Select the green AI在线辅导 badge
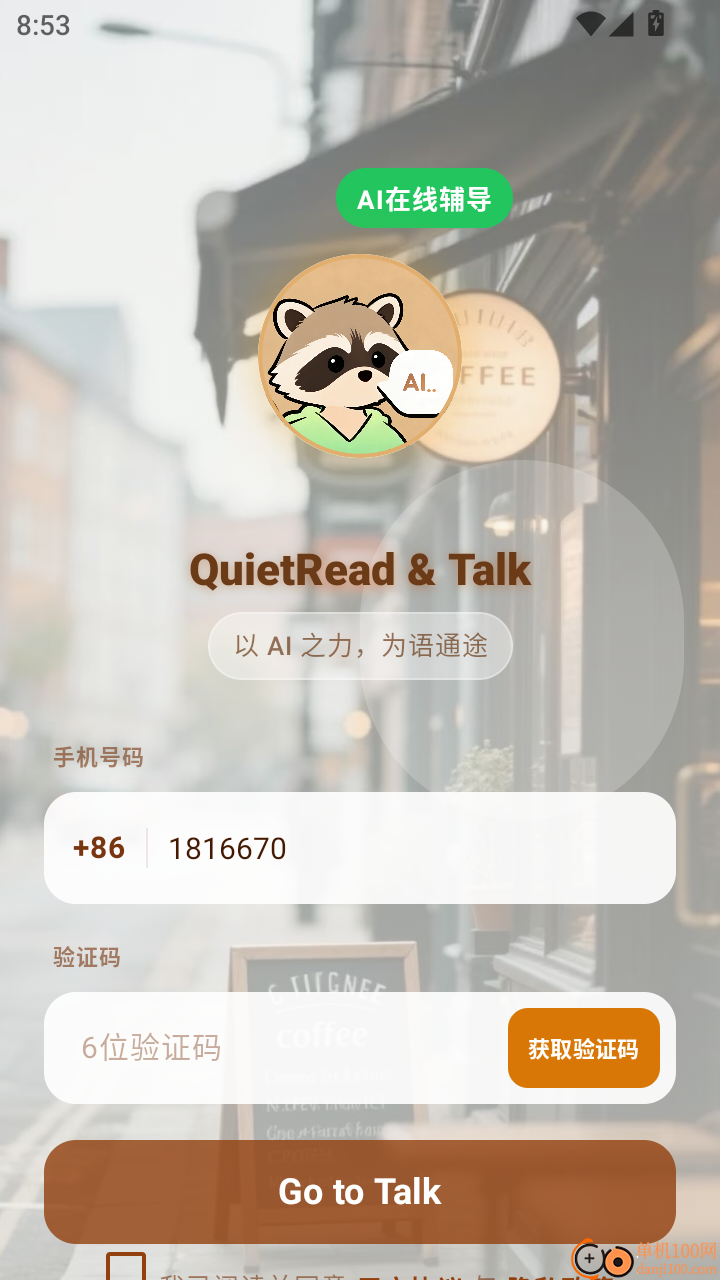Viewport: 720px width, 1280px height. point(424,199)
